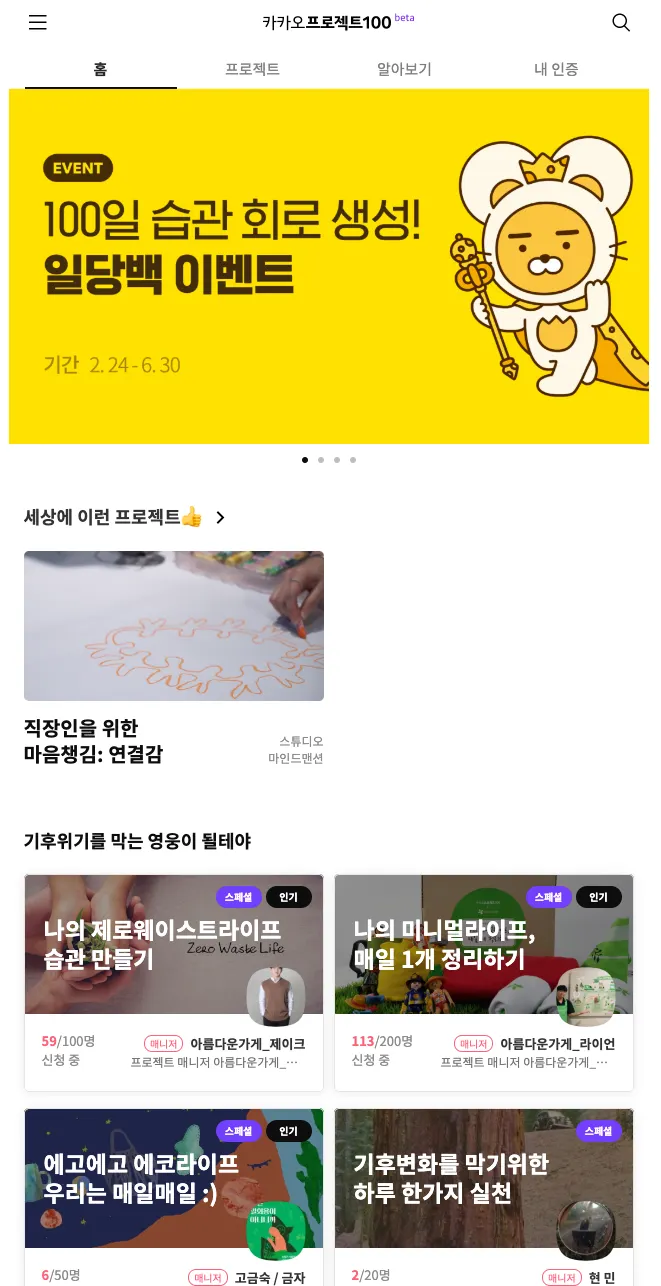661x1286 pixels.
Task: Open the 일당백 이벤트 banner
Action: coord(329,266)
